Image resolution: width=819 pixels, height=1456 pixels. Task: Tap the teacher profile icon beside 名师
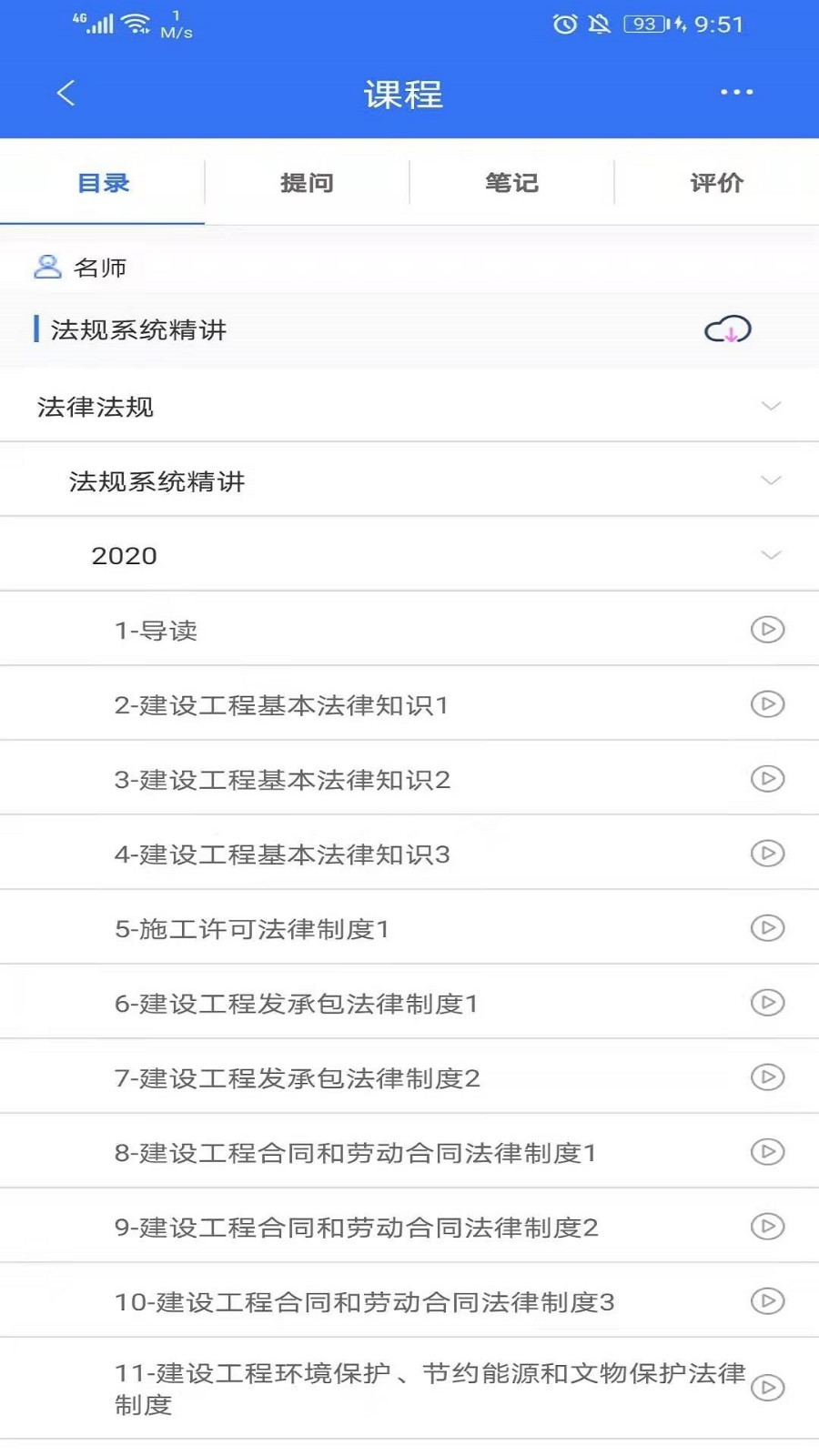47,267
